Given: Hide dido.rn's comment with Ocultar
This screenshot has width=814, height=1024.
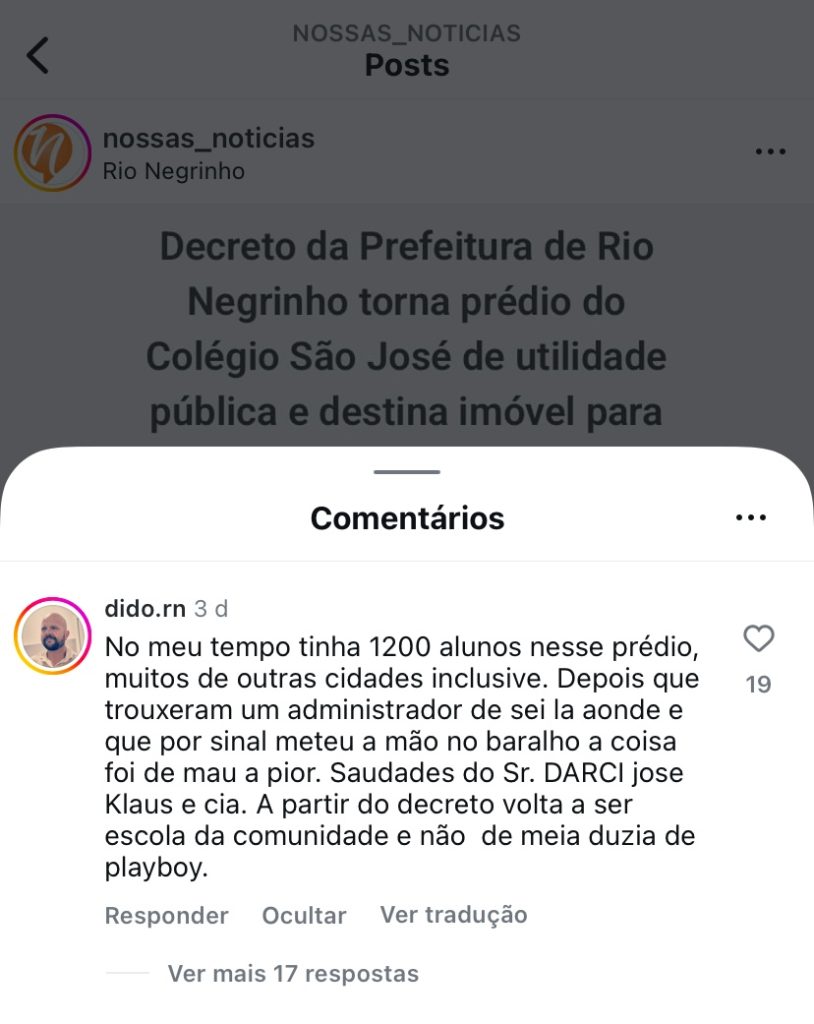Looking at the screenshot, I should pyautogui.click(x=304, y=915).
